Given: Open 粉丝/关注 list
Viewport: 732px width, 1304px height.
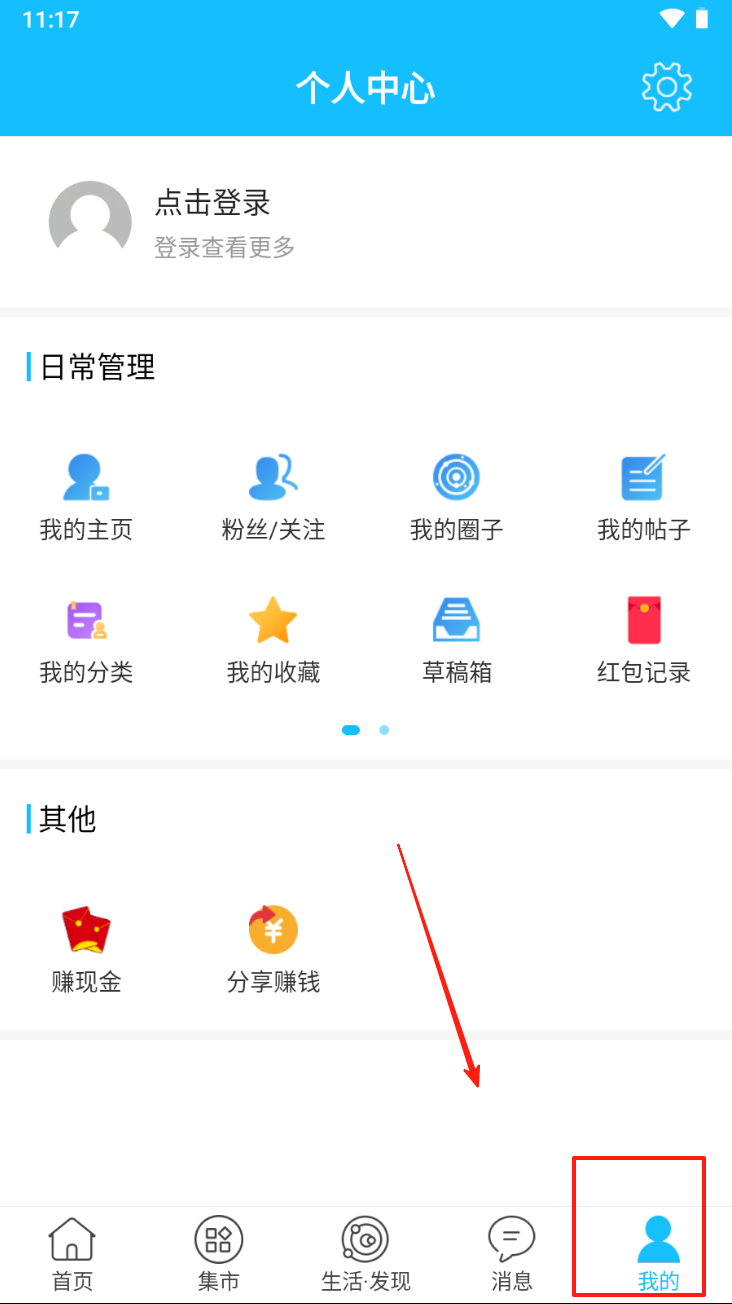Looking at the screenshot, I should (x=273, y=497).
